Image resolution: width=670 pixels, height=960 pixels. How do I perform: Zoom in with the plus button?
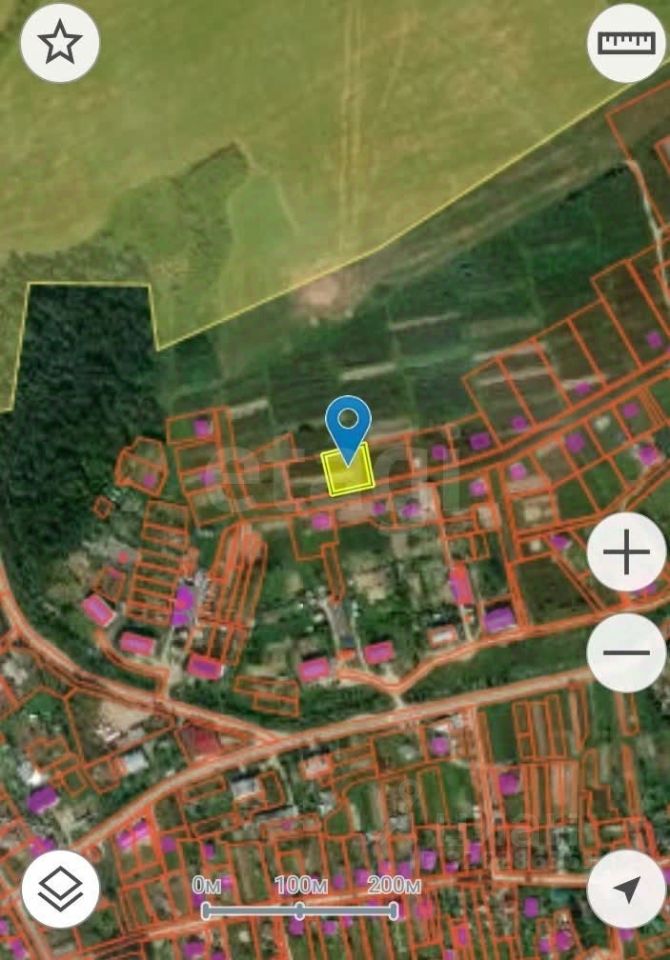(x=626, y=552)
